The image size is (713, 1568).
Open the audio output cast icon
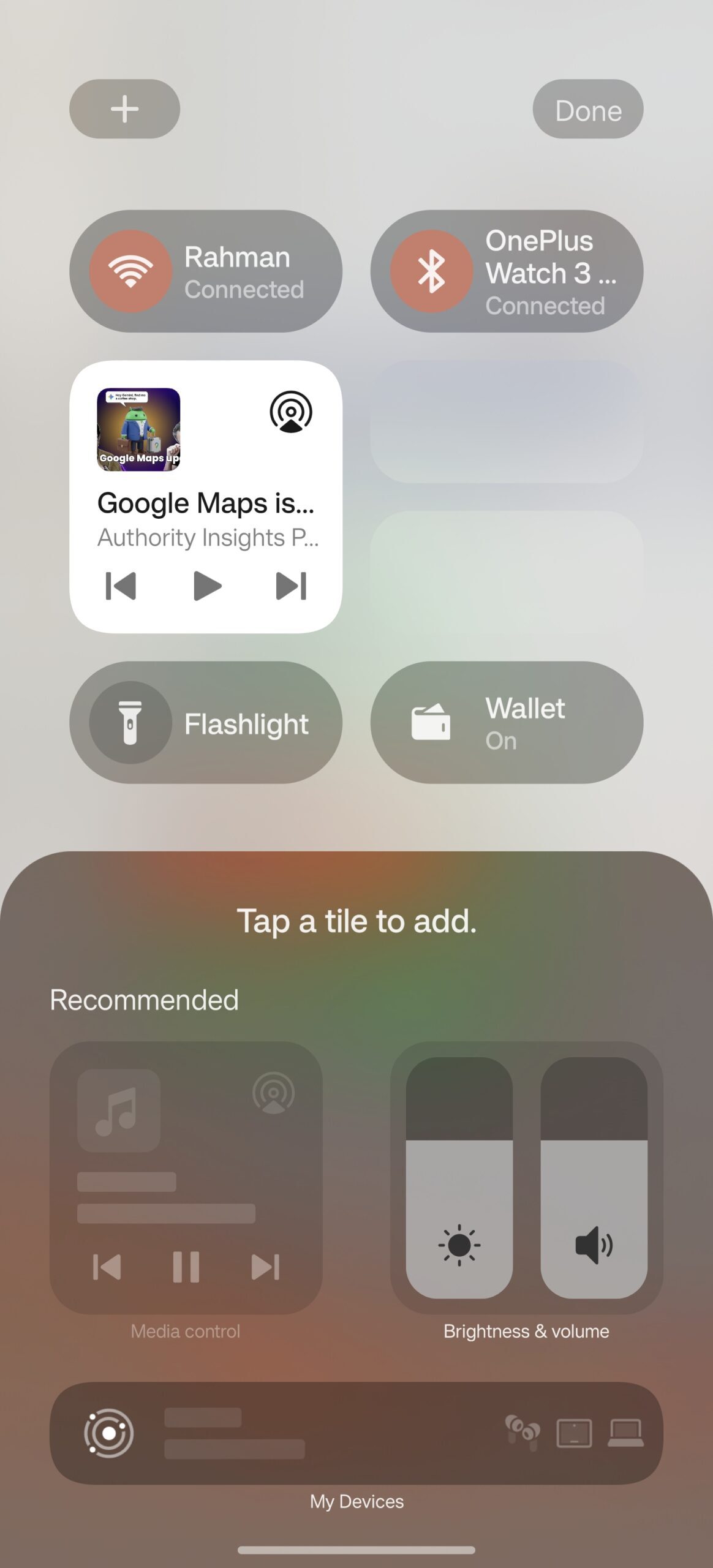point(291,412)
